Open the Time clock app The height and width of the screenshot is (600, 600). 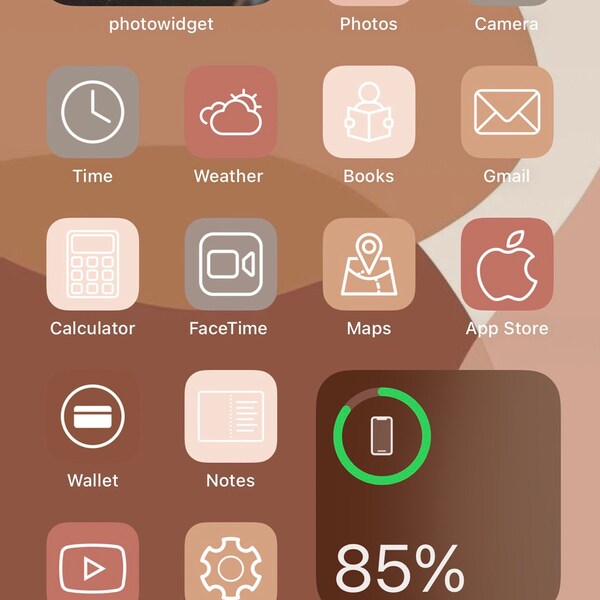[92, 112]
